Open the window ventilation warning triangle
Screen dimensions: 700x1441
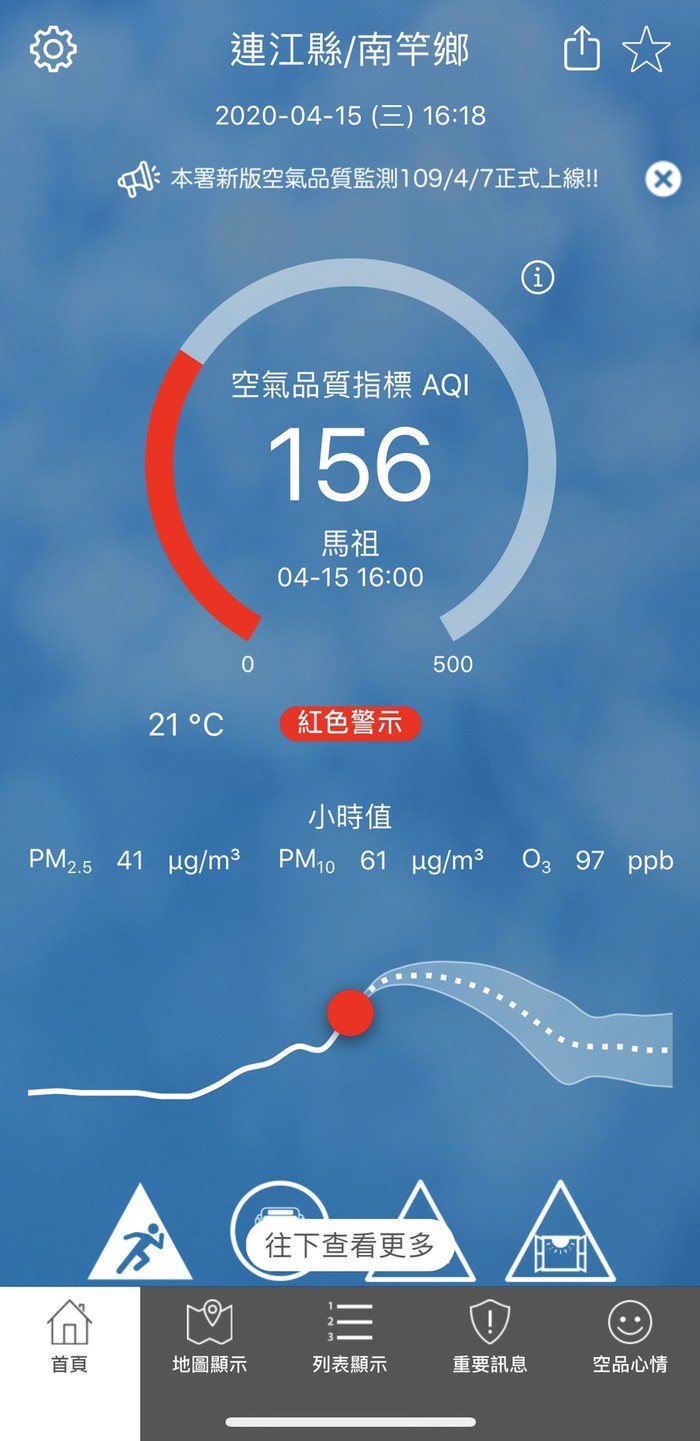tap(560, 1235)
